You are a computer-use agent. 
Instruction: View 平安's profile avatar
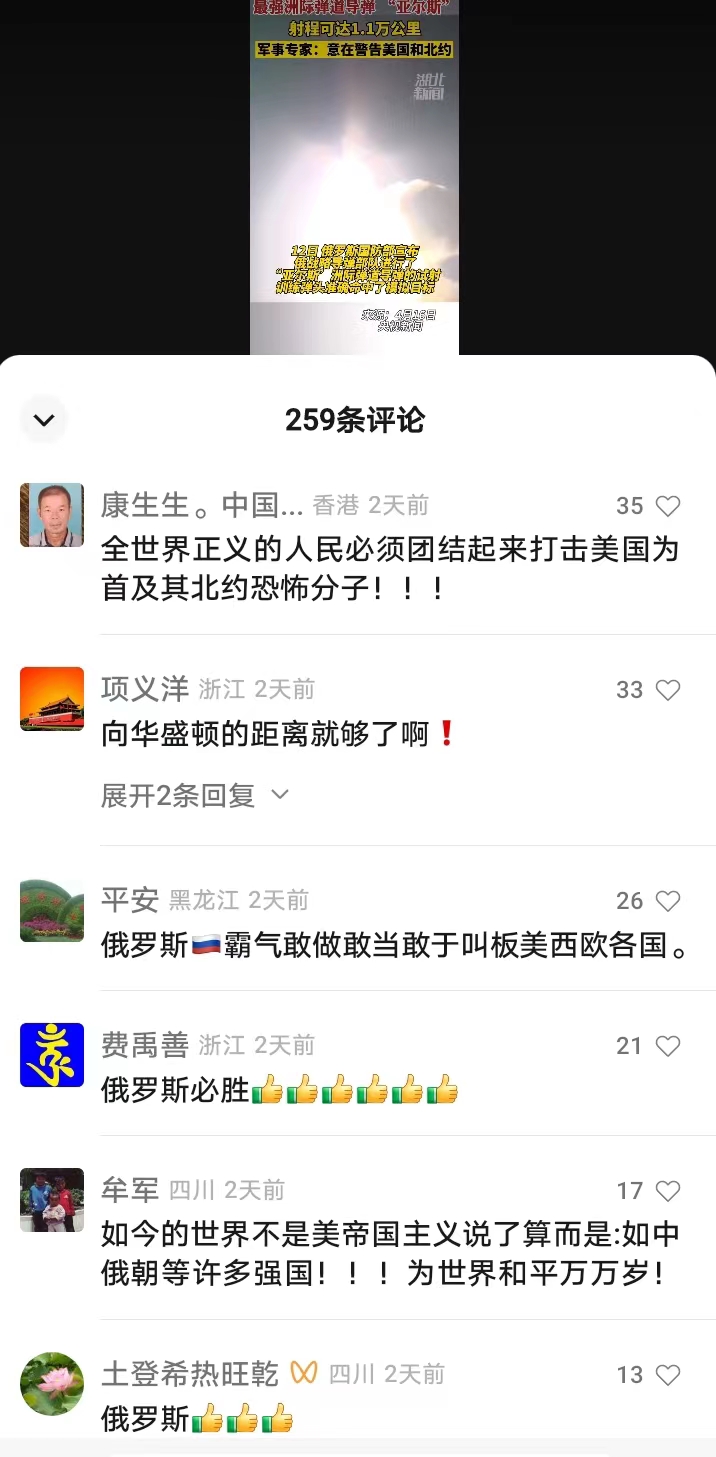[52, 910]
